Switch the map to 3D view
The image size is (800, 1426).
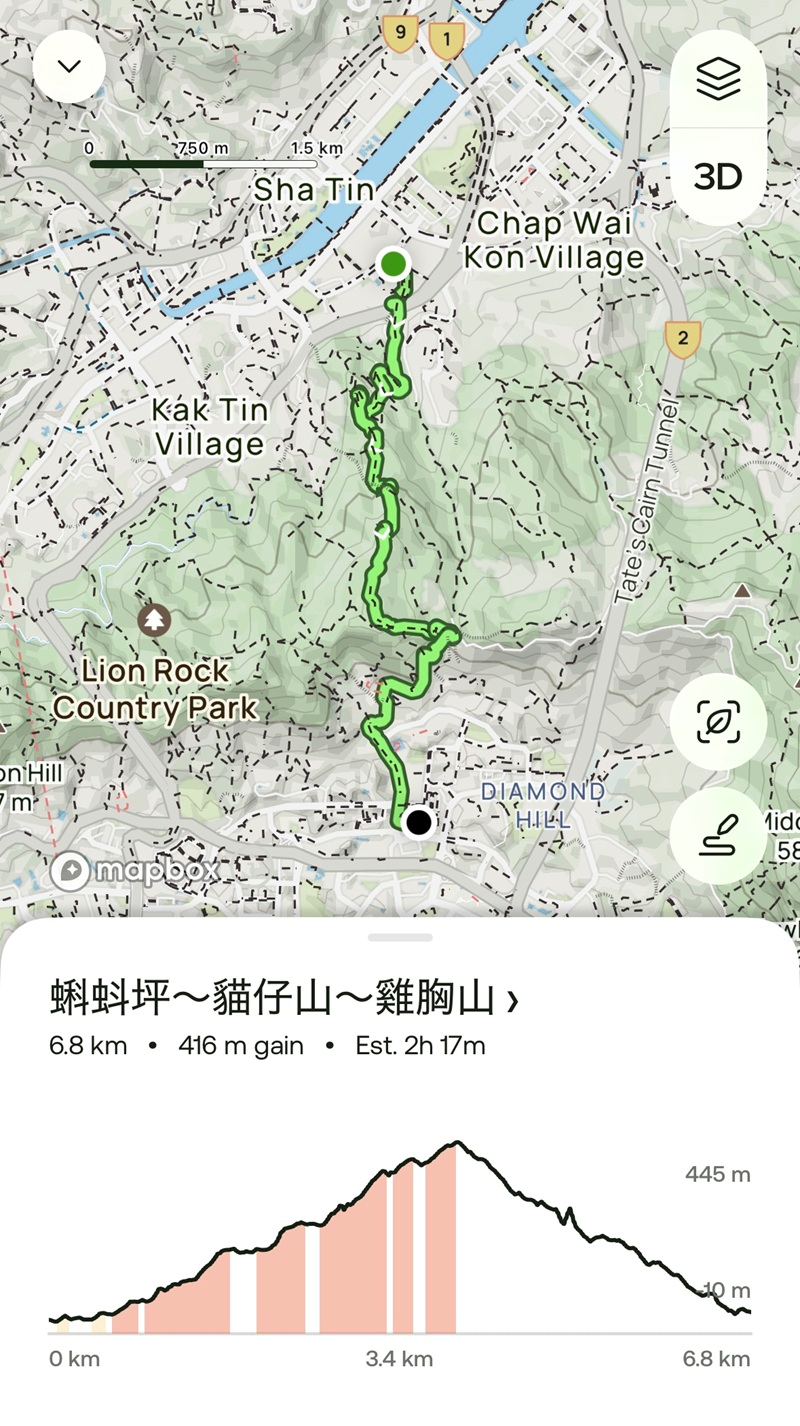pos(718,177)
